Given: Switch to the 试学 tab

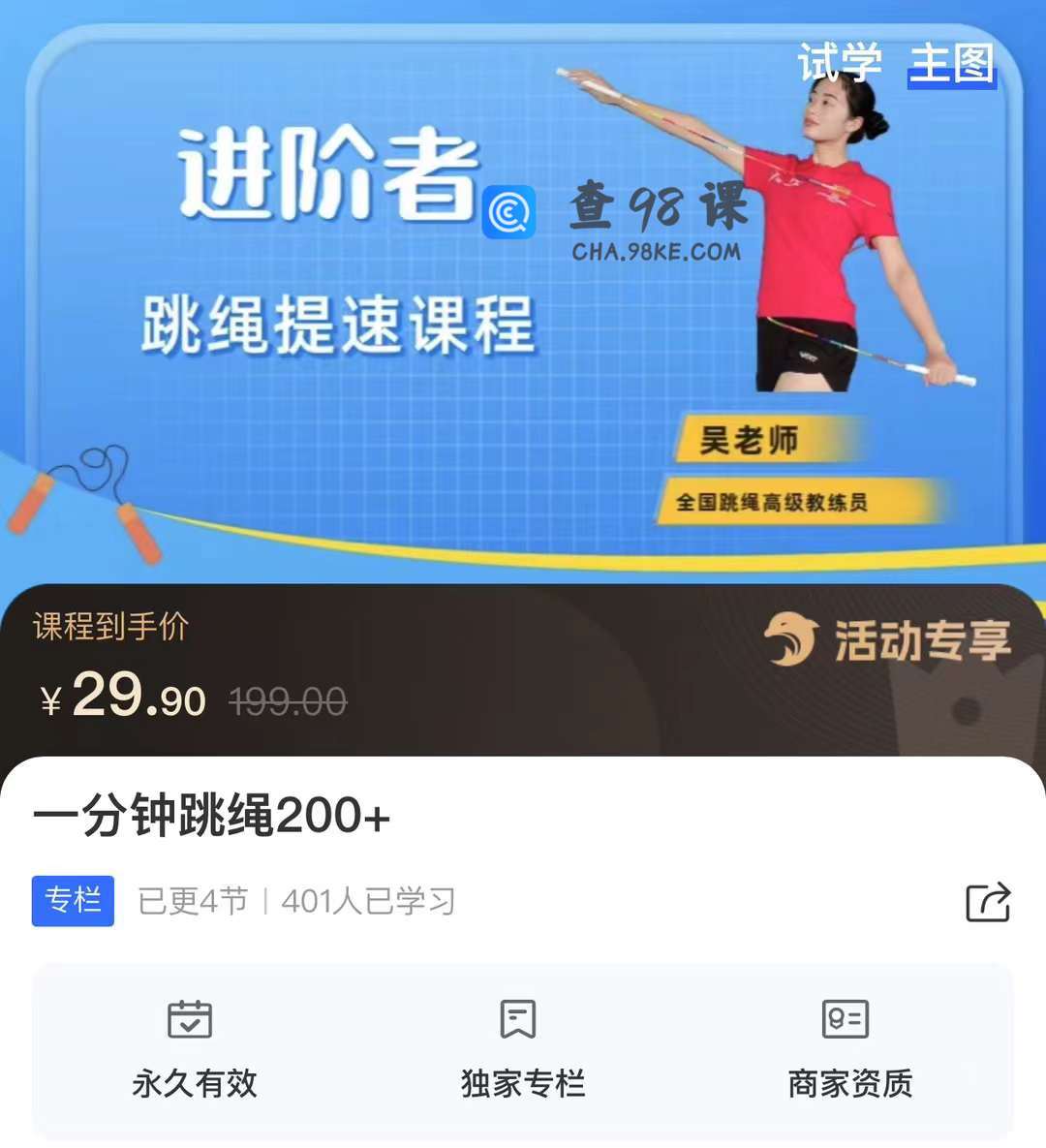Looking at the screenshot, I should click(839, 64).
